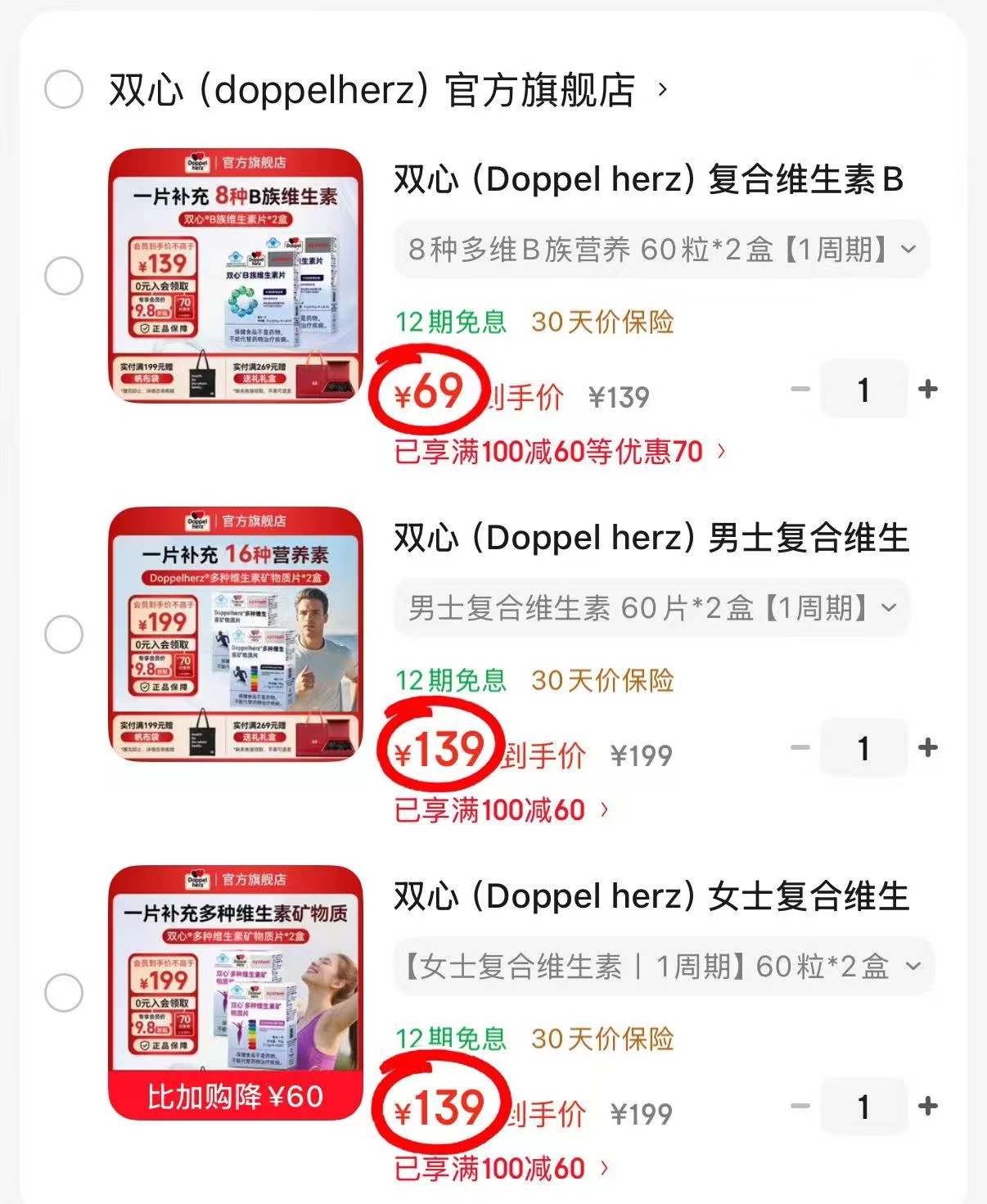This screenshot has height=1204, width=987.
Task: Open the 女士复合维生素 product image
Action: tap(236, 992)
